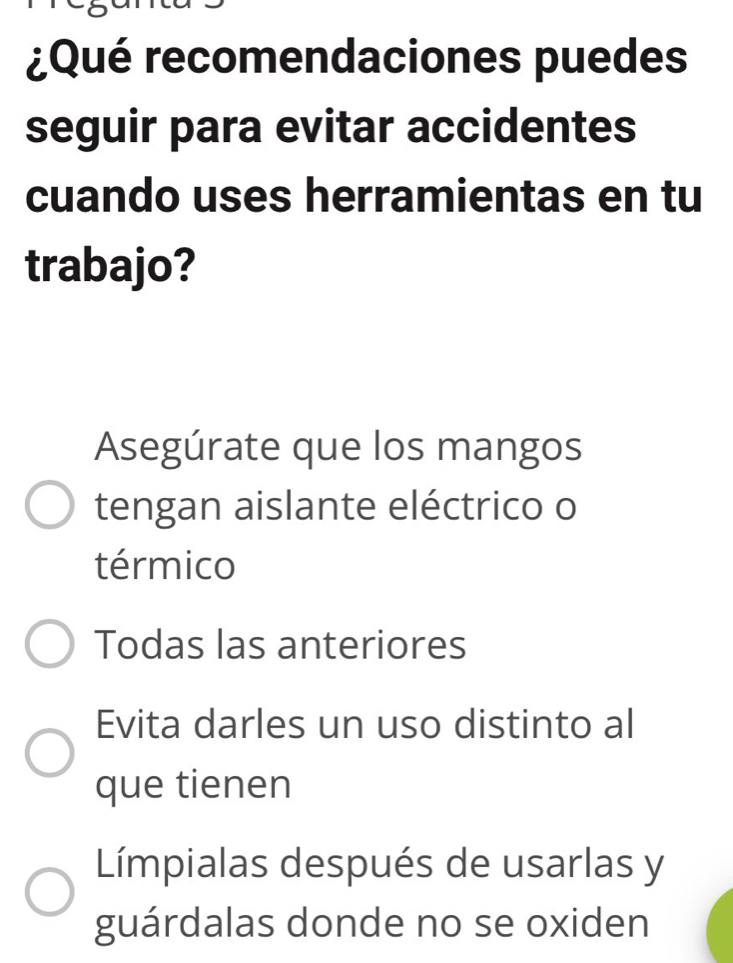Mark 'Límpialas después de usarlas' answer
The width and height of the screenshot is (733, 963).
(x=49, y=892)
